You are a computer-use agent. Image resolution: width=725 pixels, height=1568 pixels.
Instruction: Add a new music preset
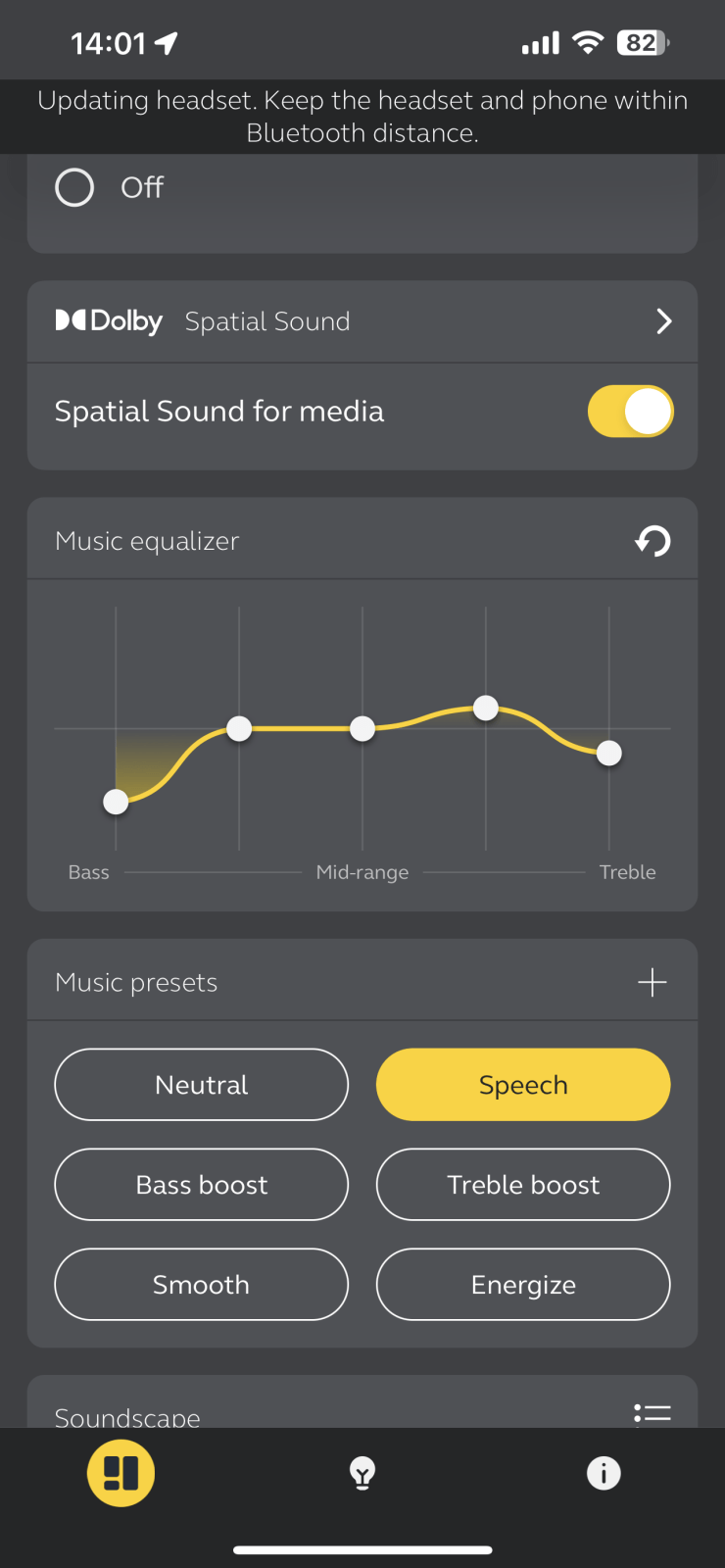pos(652,982)
